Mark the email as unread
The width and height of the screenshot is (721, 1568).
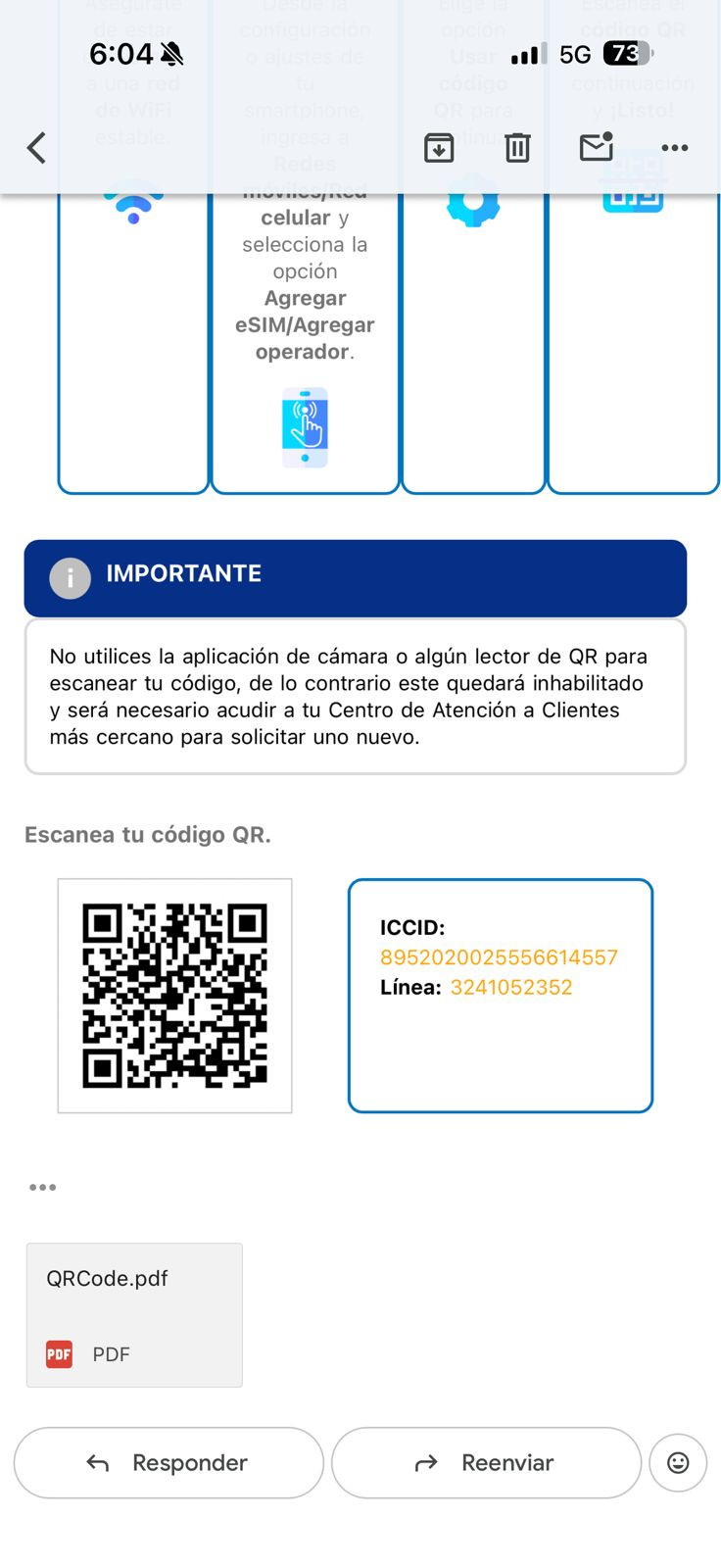tap(596, 147)
